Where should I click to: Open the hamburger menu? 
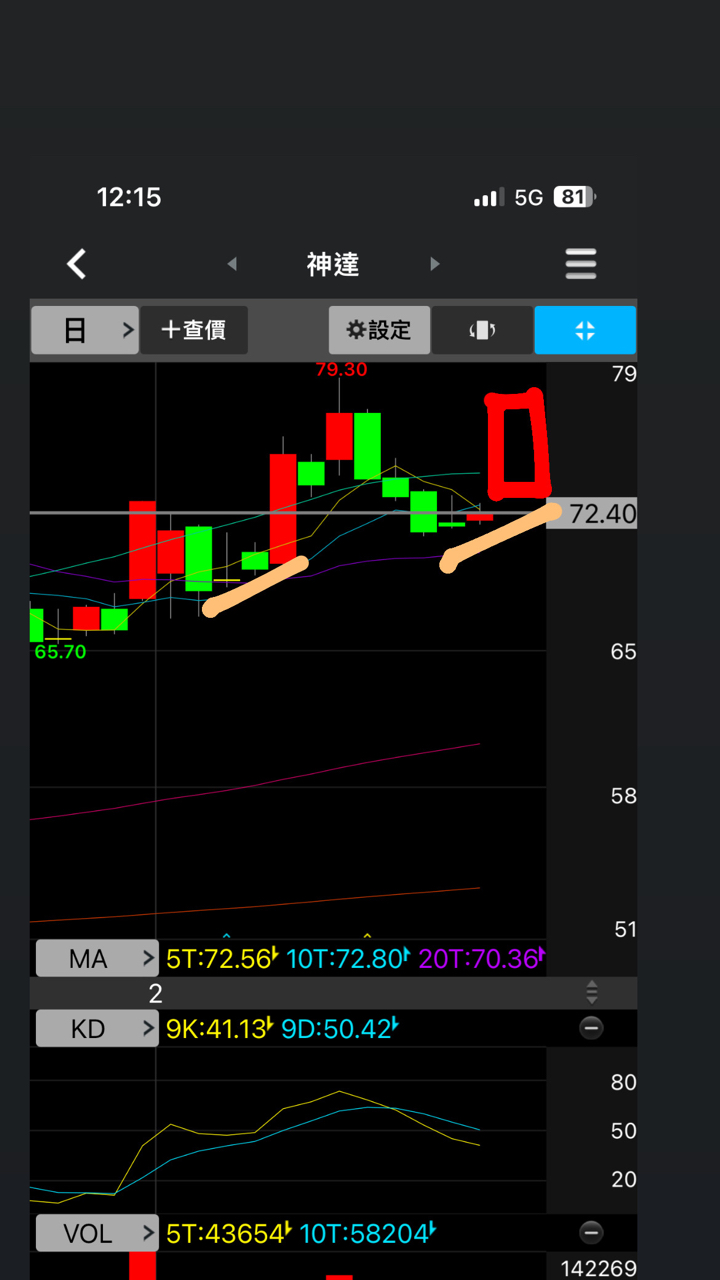click(x=581, y=264)
